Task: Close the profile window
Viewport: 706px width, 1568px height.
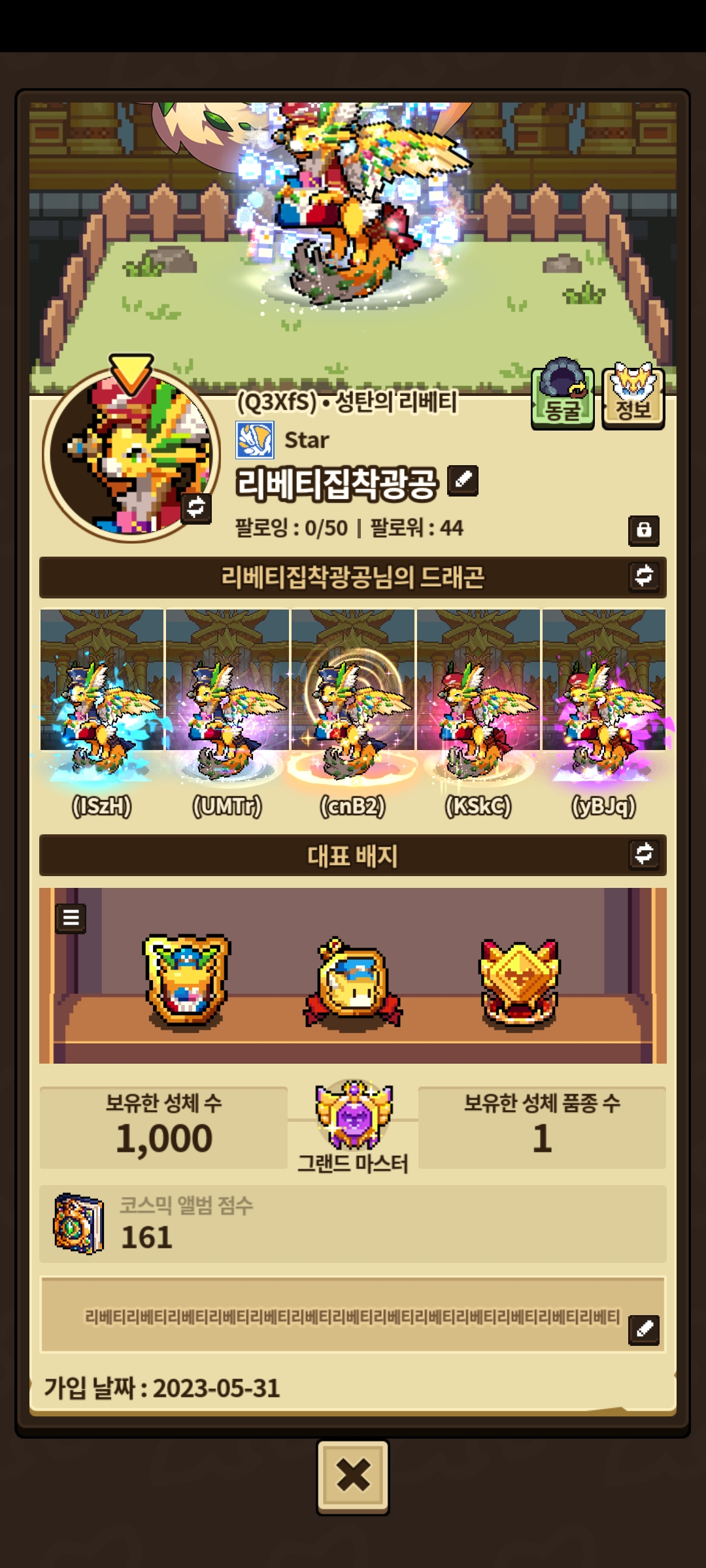Action: [x=353, y=1476]
